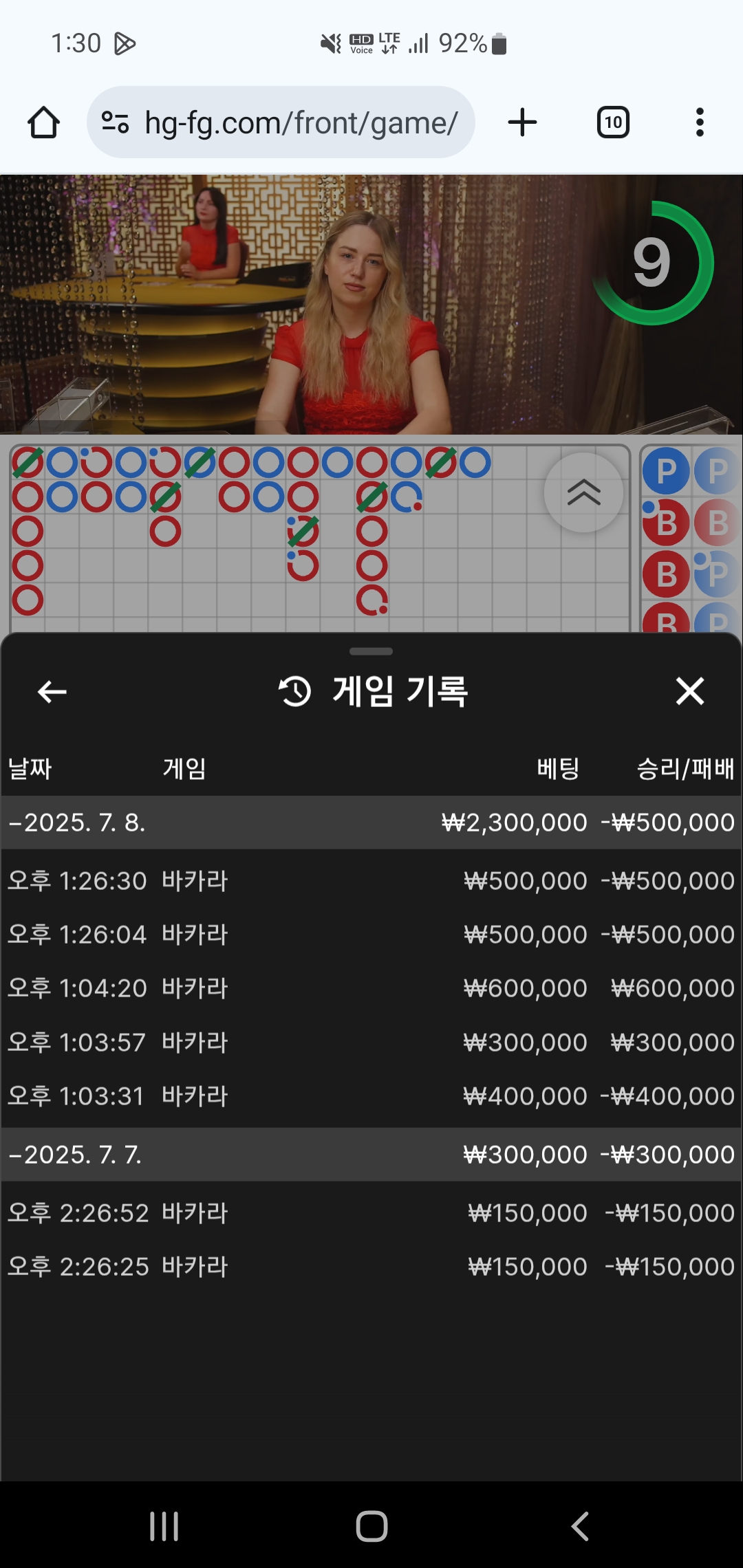Show the 10 open tabs
This screenshot has width=743, height=1568.
(x=613, y=122)
